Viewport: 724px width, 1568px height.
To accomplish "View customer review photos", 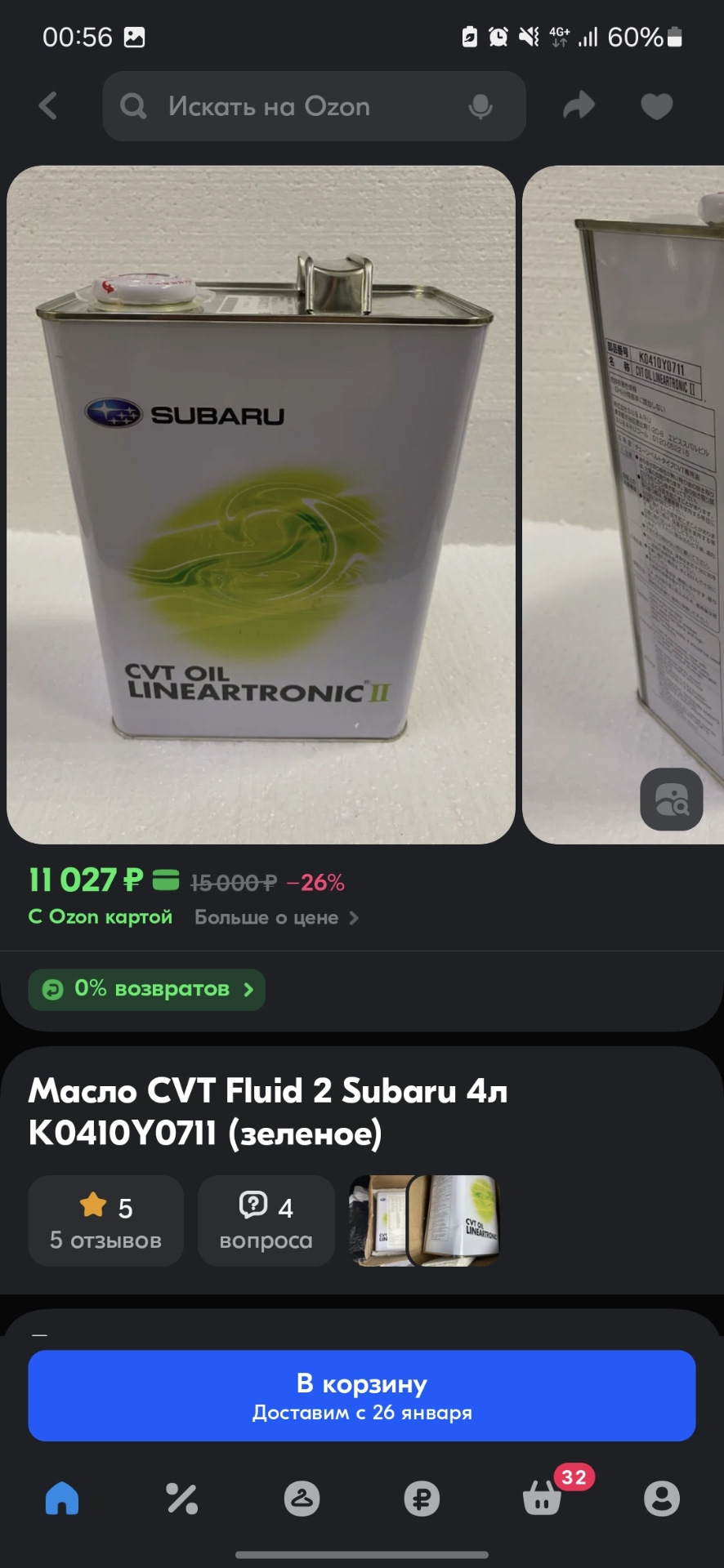I will coord(424,1221).
